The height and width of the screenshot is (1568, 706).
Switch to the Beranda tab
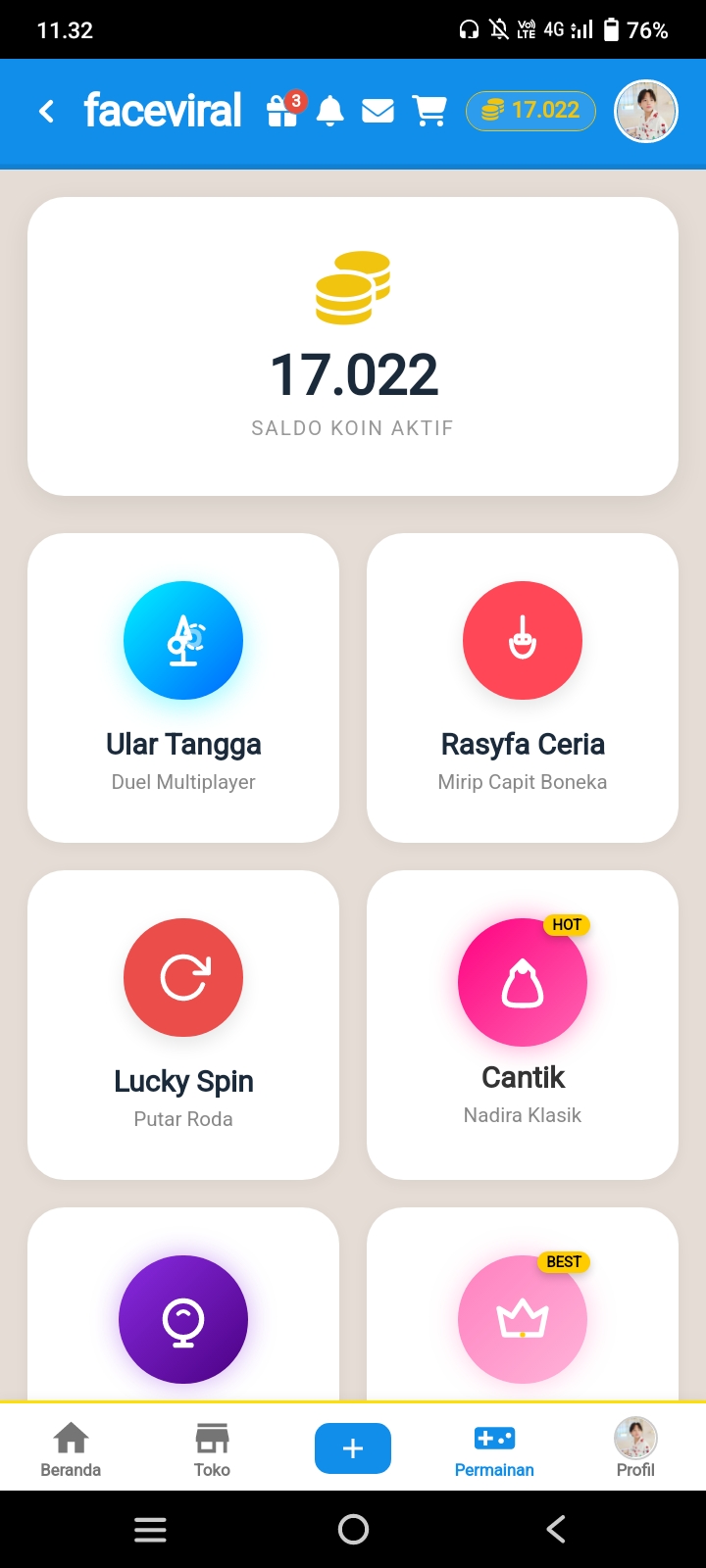click(71, 1449)
